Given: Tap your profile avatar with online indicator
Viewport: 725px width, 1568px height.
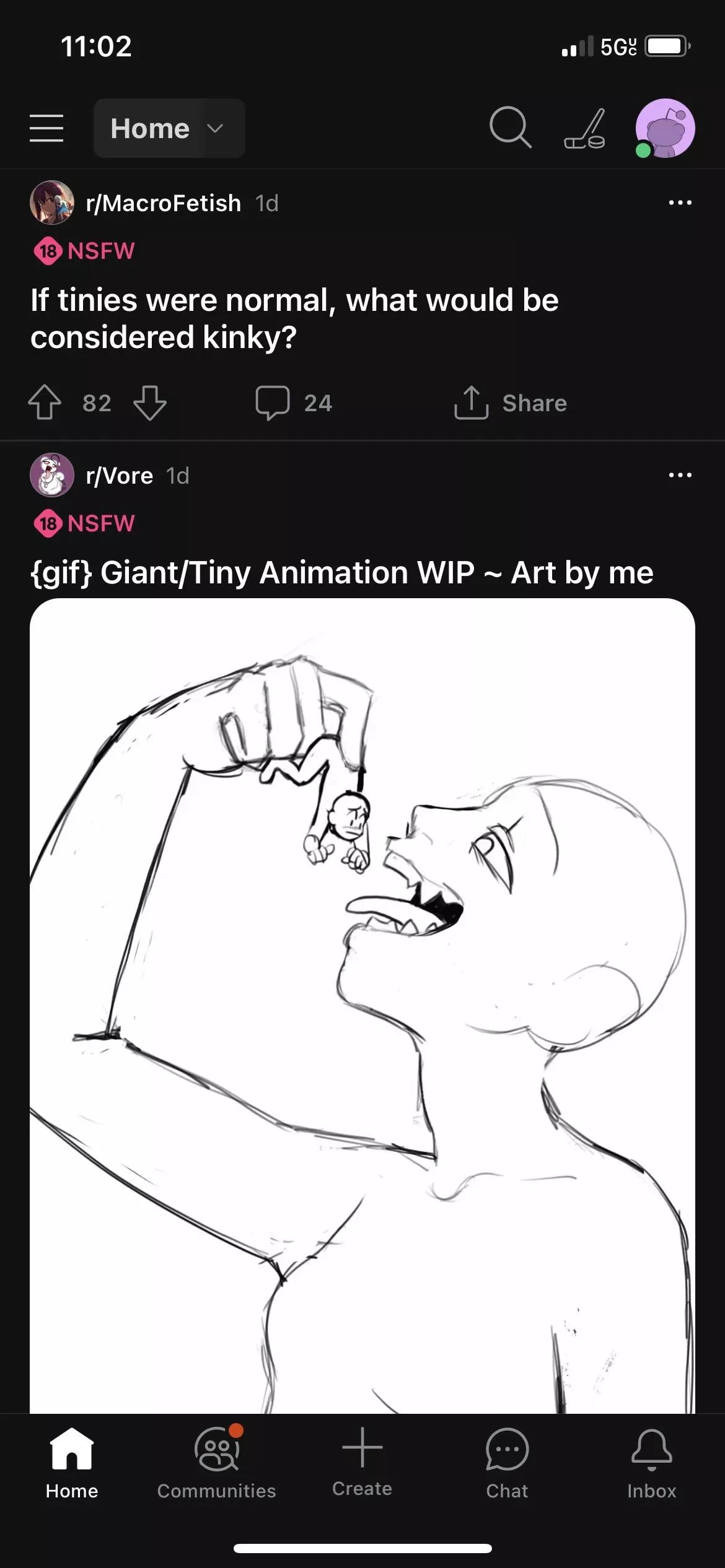Looking at the screenshot, I should [x=665, y=128].
